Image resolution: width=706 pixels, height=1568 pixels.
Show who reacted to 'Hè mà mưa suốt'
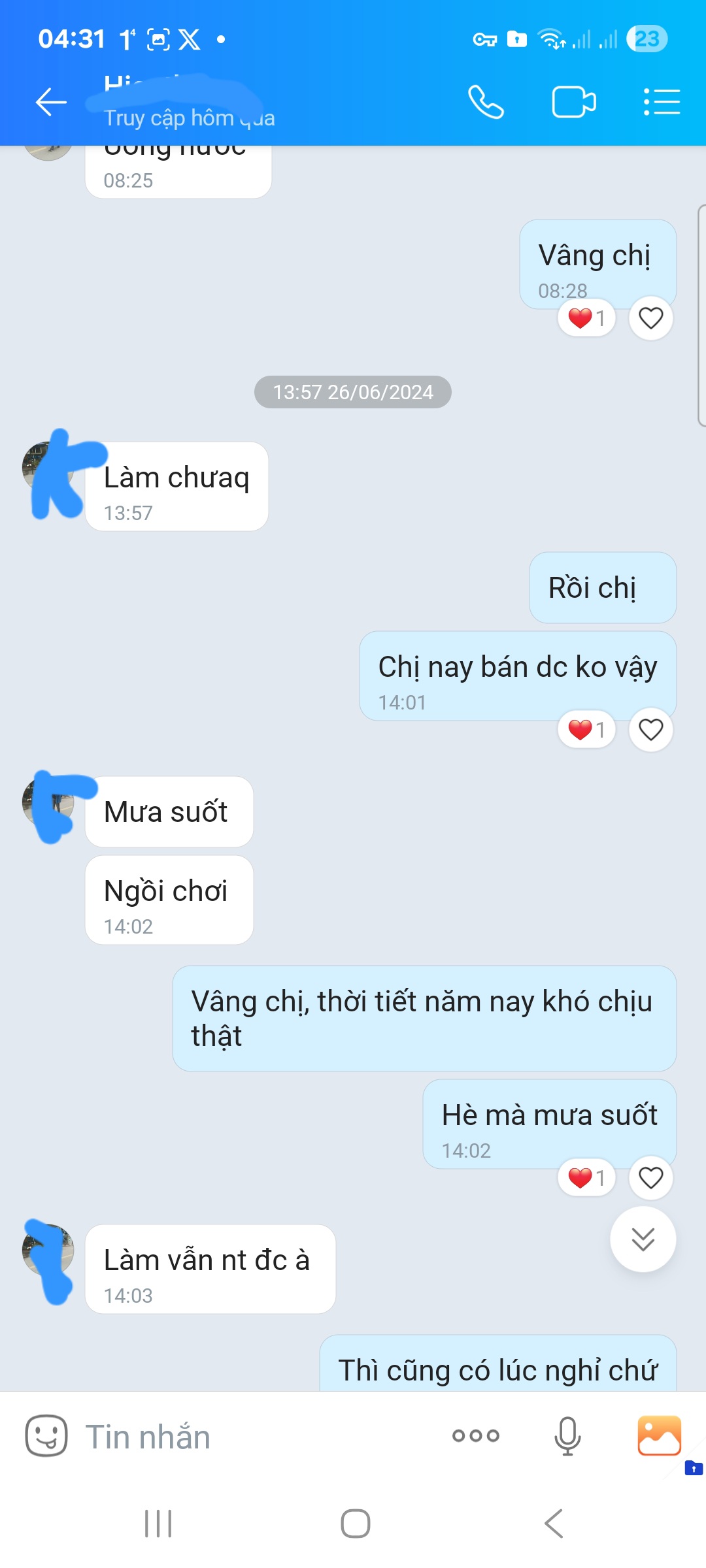pyautogui.click(x=586, y=1178)
